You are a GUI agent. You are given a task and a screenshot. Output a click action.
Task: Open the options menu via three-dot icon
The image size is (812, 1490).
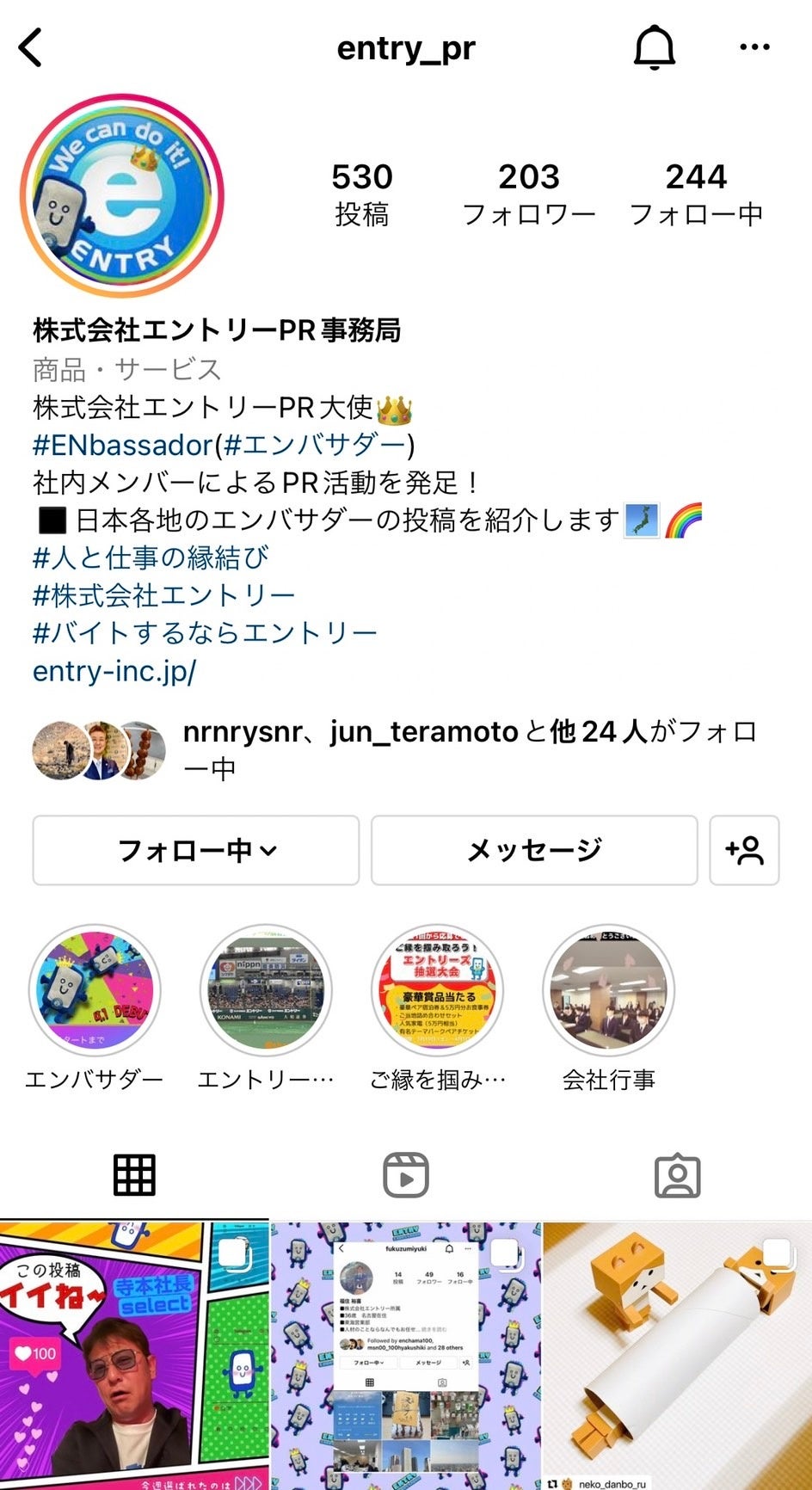754,47
